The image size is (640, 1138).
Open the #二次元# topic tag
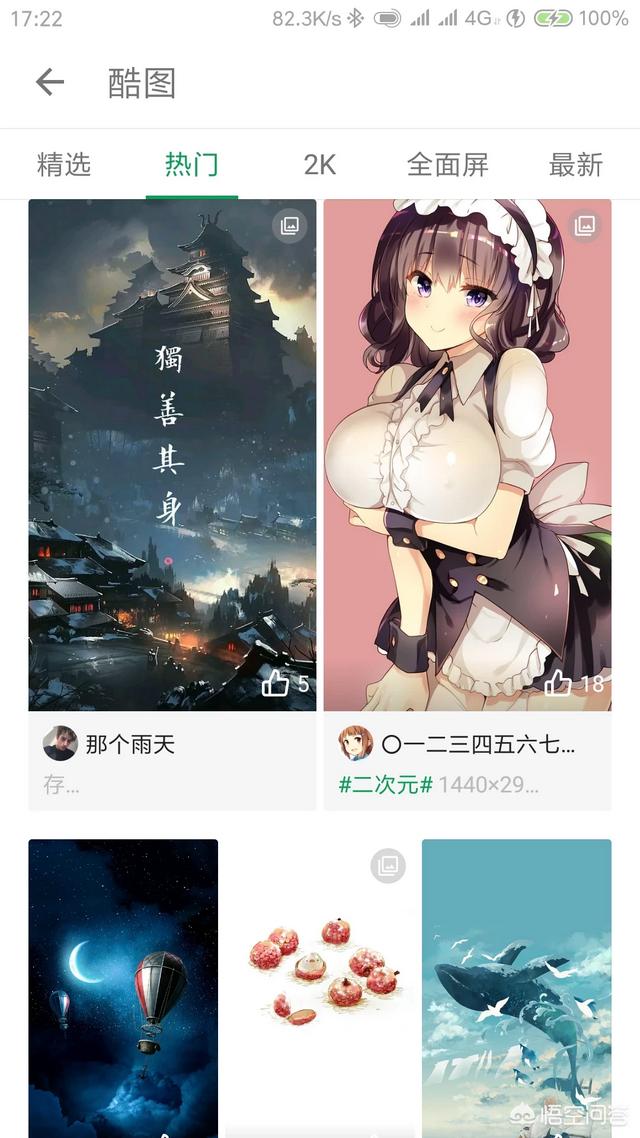coord(385,785)
